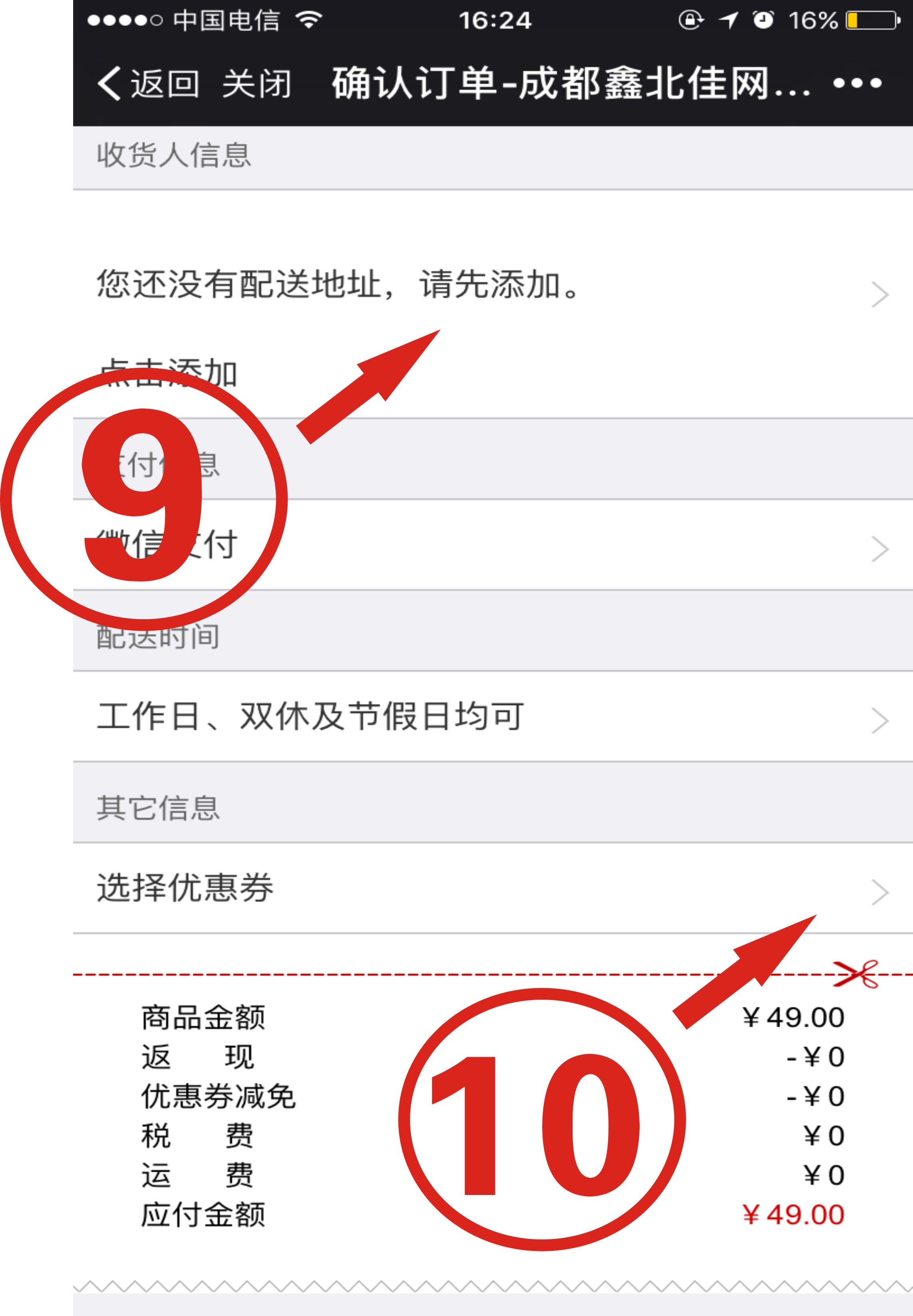Change delivery time 工作日、双休及节假日均可

(x=493, y=716)
